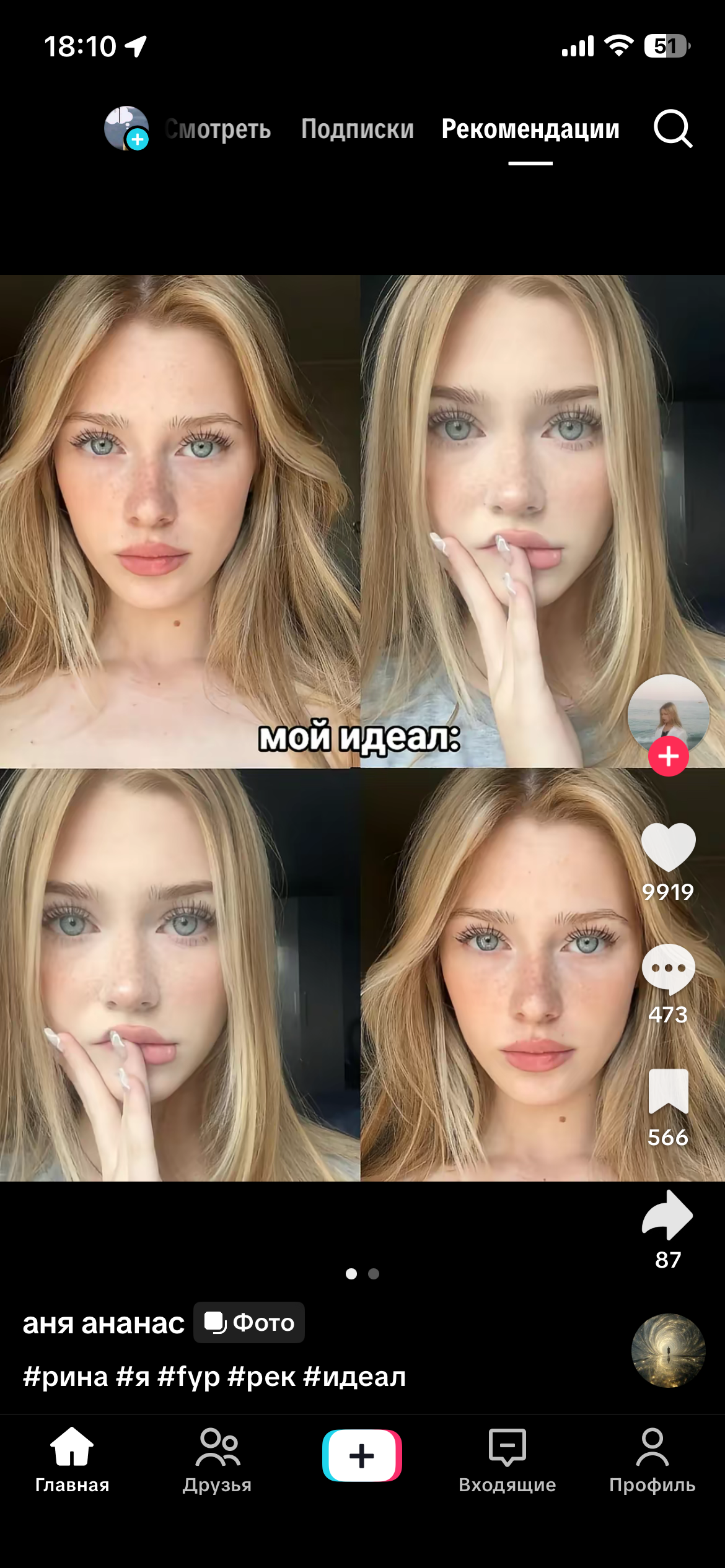This screenshot has width=725, height=1568.
Task: Switch to the Подписки tab
Action: [x=358, y=129]
